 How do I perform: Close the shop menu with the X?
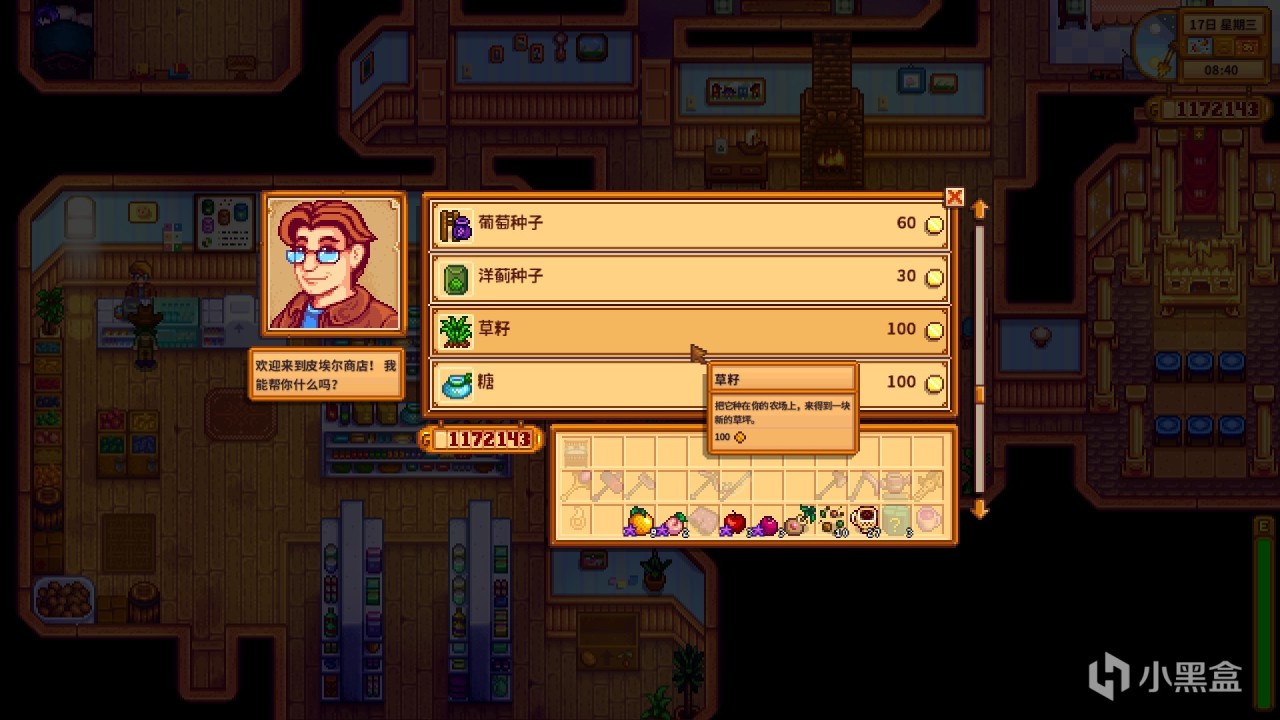tap(954, 197)
